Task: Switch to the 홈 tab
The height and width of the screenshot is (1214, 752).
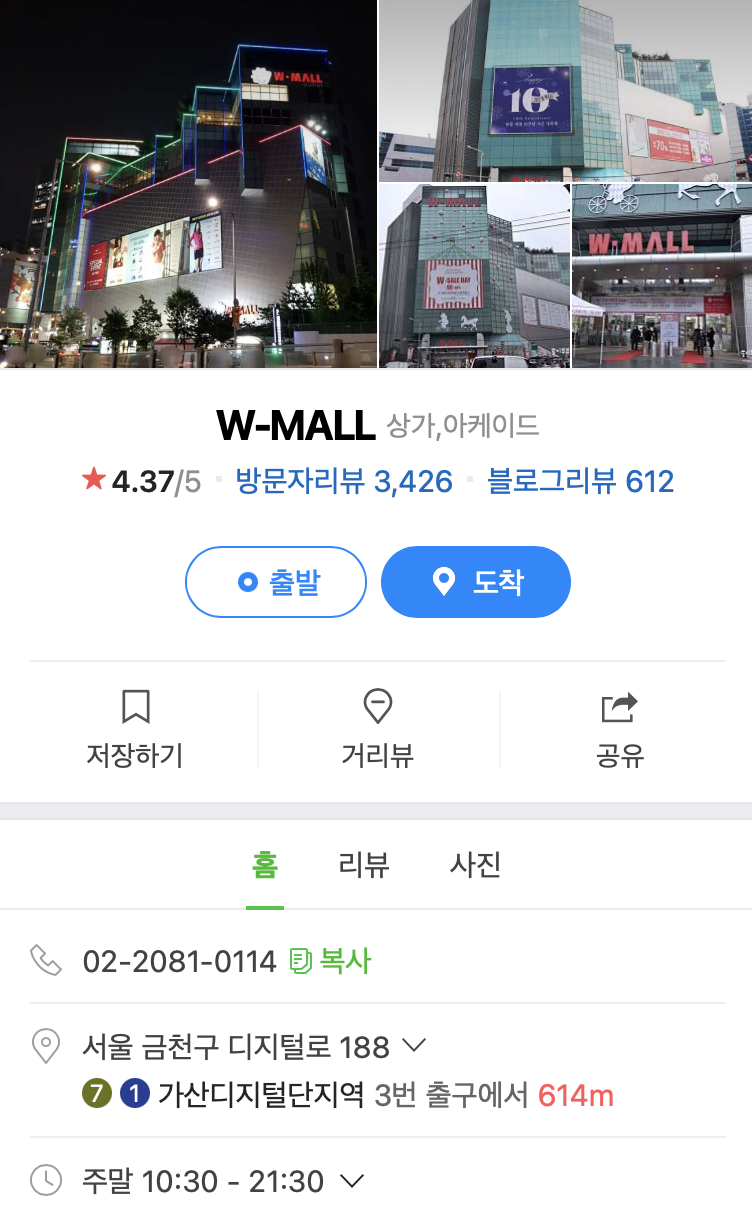Action: pyautogui.click(x=265, y=865)
